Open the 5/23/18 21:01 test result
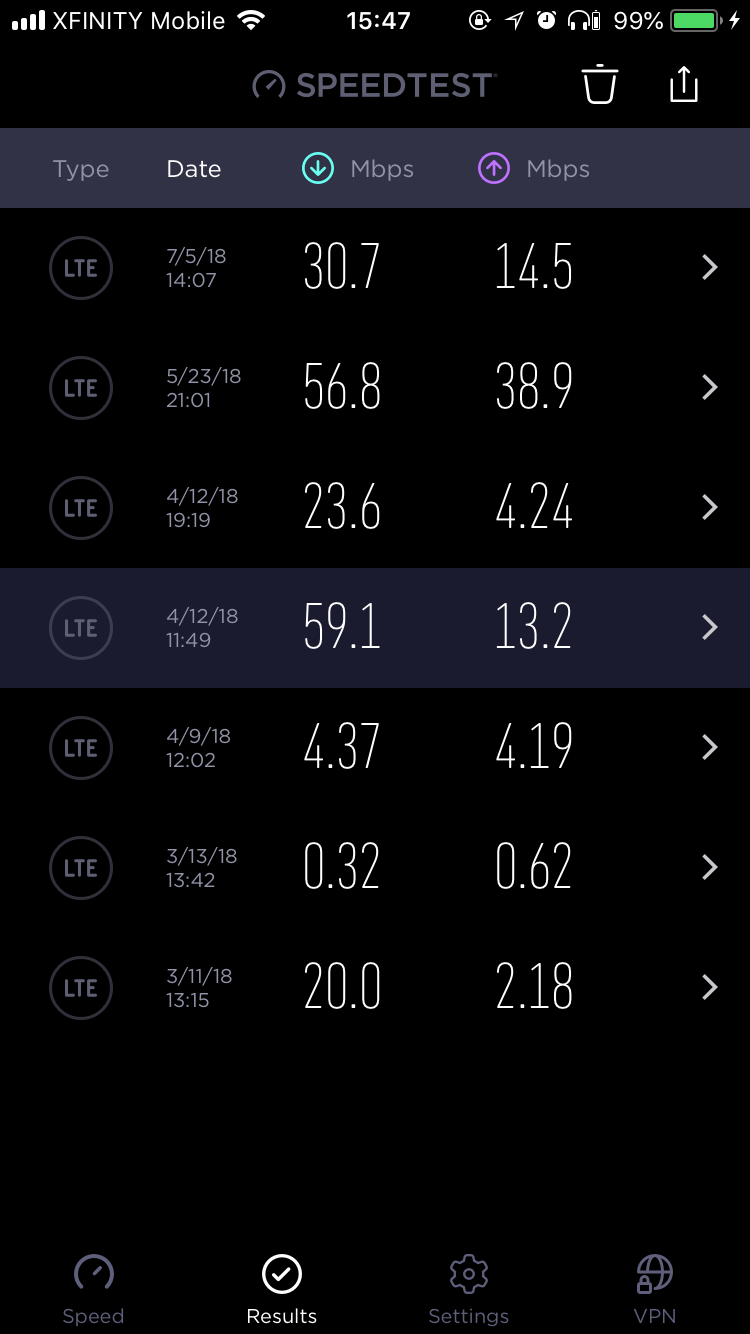 pos(375,388)
